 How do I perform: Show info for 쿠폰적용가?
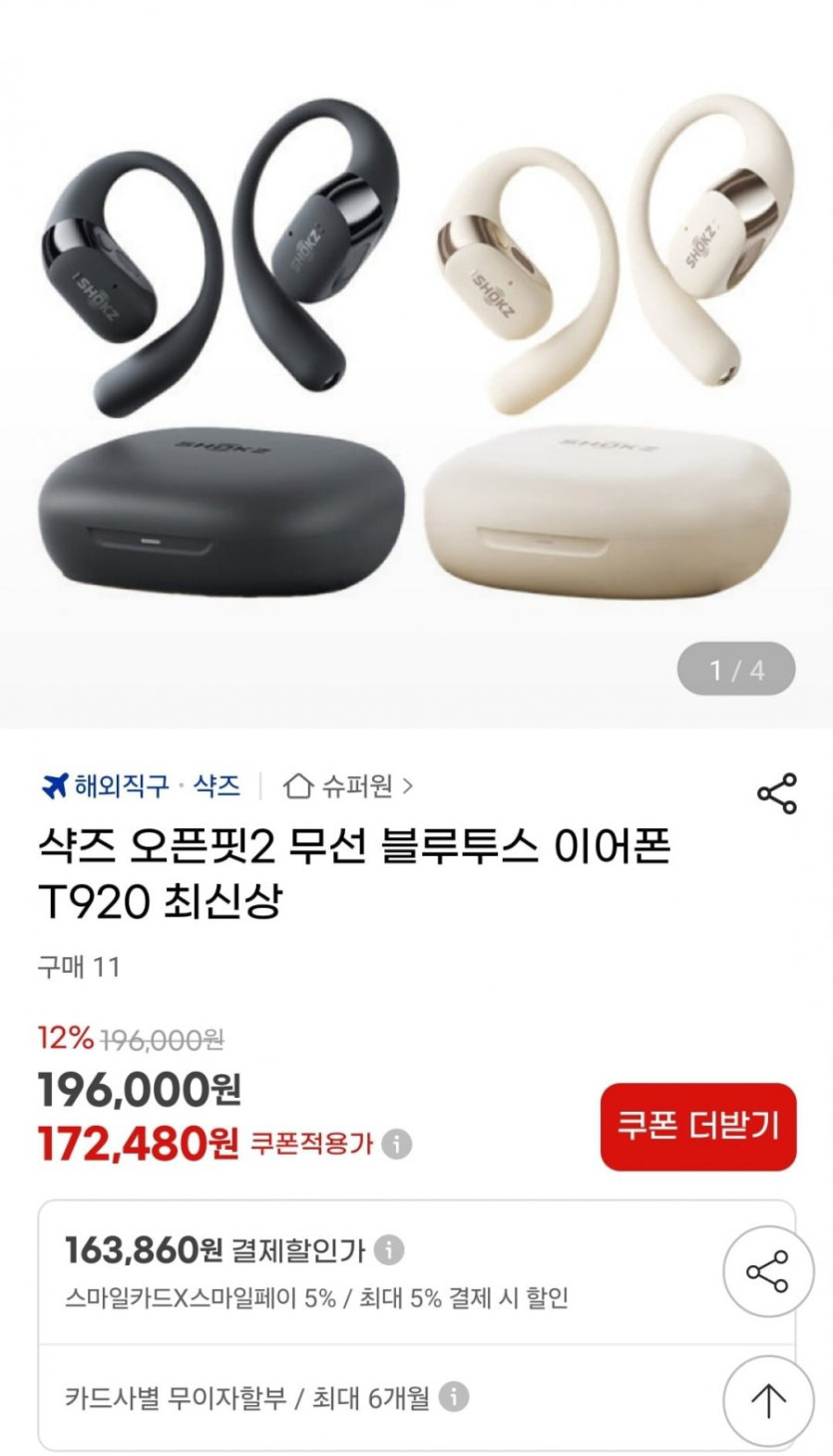397,1144
